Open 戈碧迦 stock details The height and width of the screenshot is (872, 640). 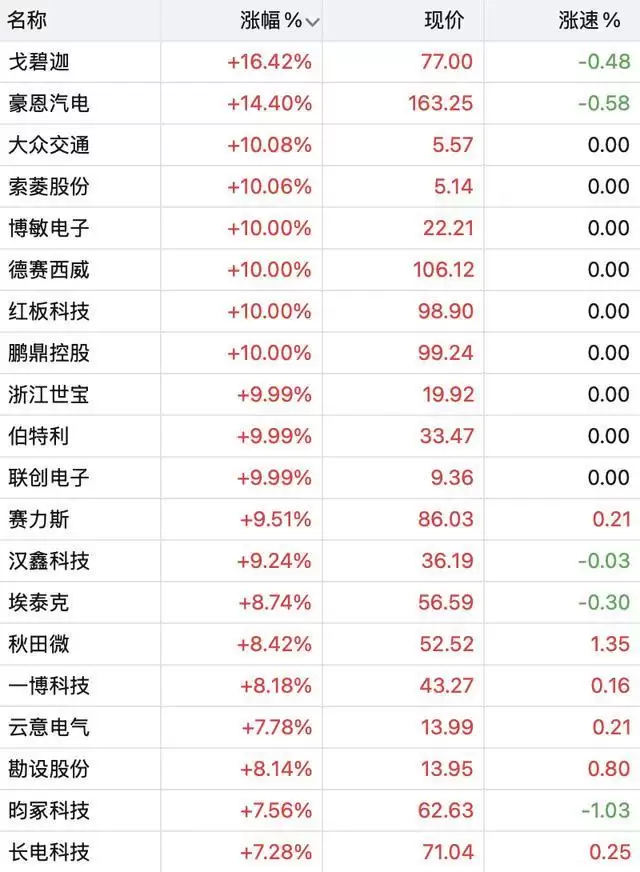[x=320, y=62]
